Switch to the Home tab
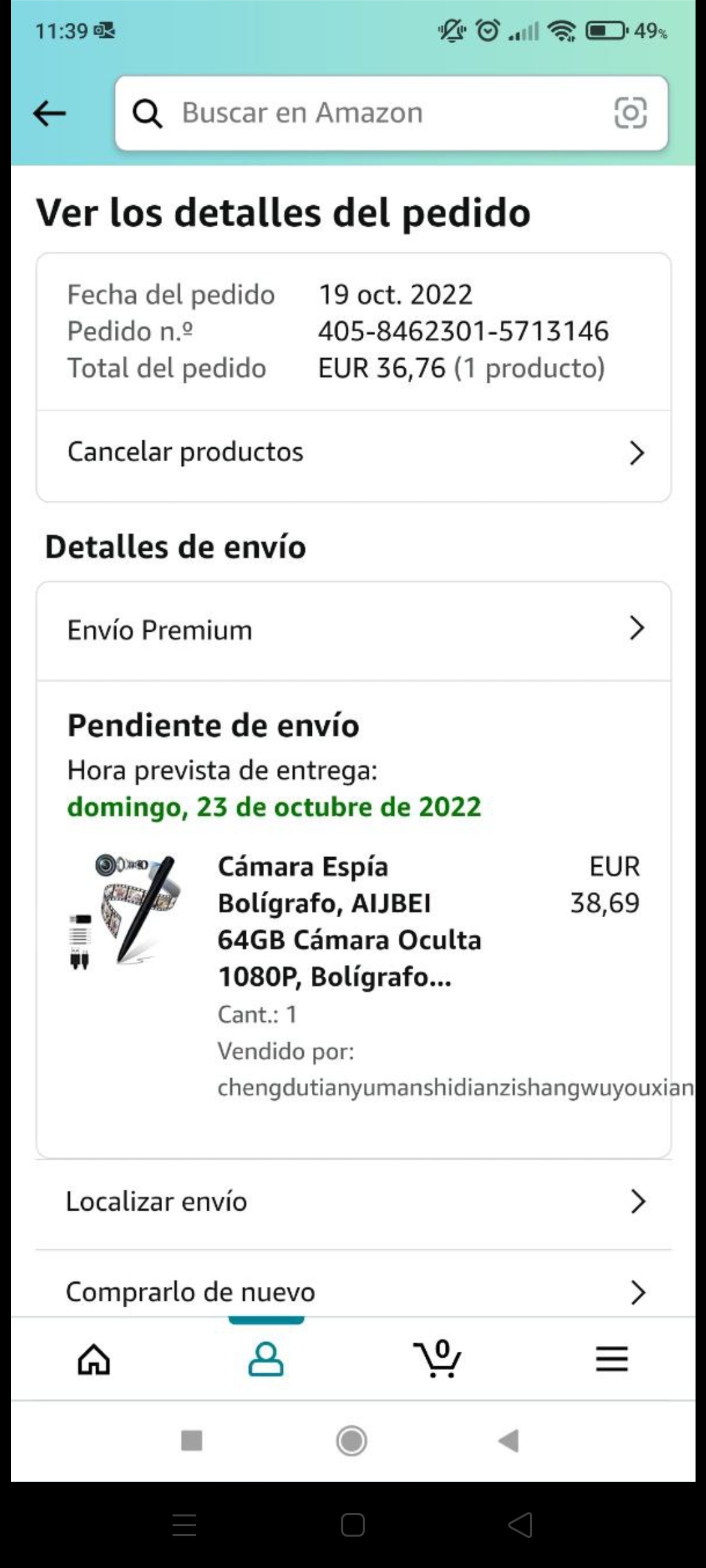This screenshot has height=1568, width=706. [x=94, y=1359]
